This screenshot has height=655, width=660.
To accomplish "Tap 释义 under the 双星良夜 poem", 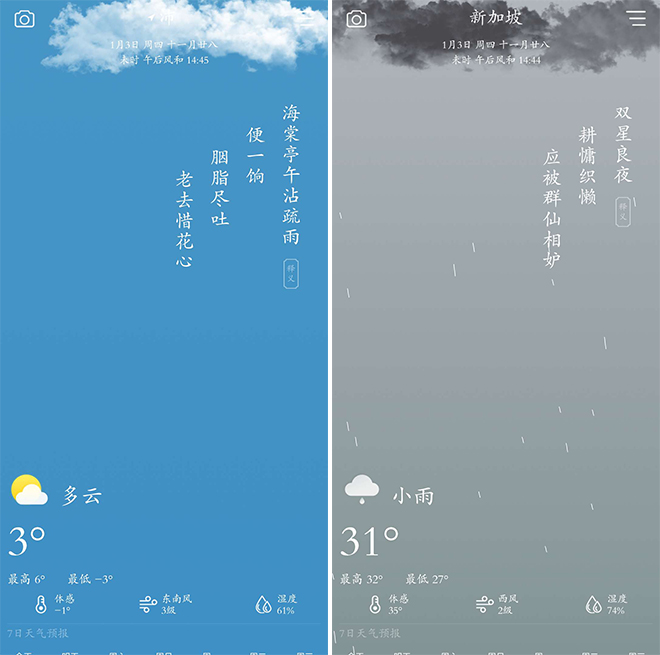I will point(623,211).
